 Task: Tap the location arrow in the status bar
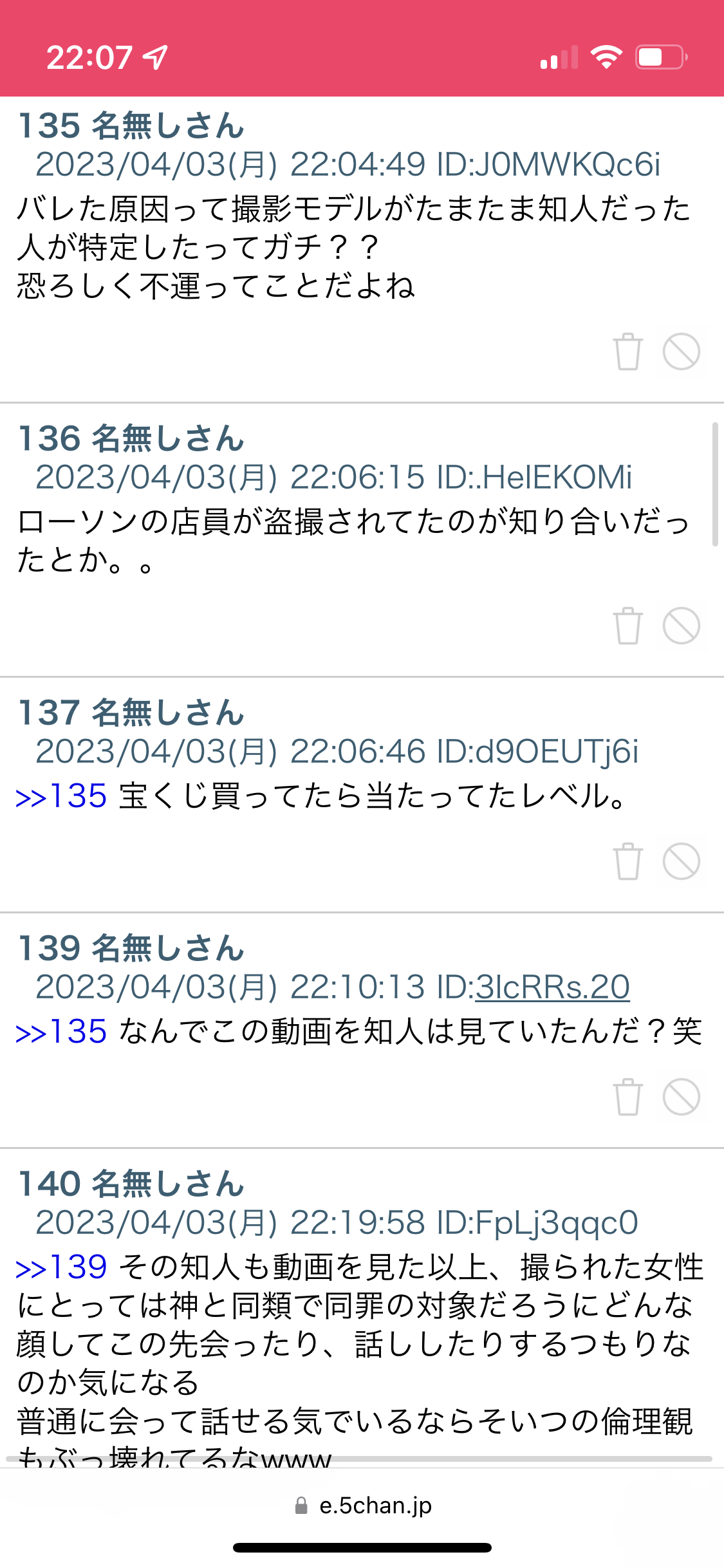tap(153, 57)
